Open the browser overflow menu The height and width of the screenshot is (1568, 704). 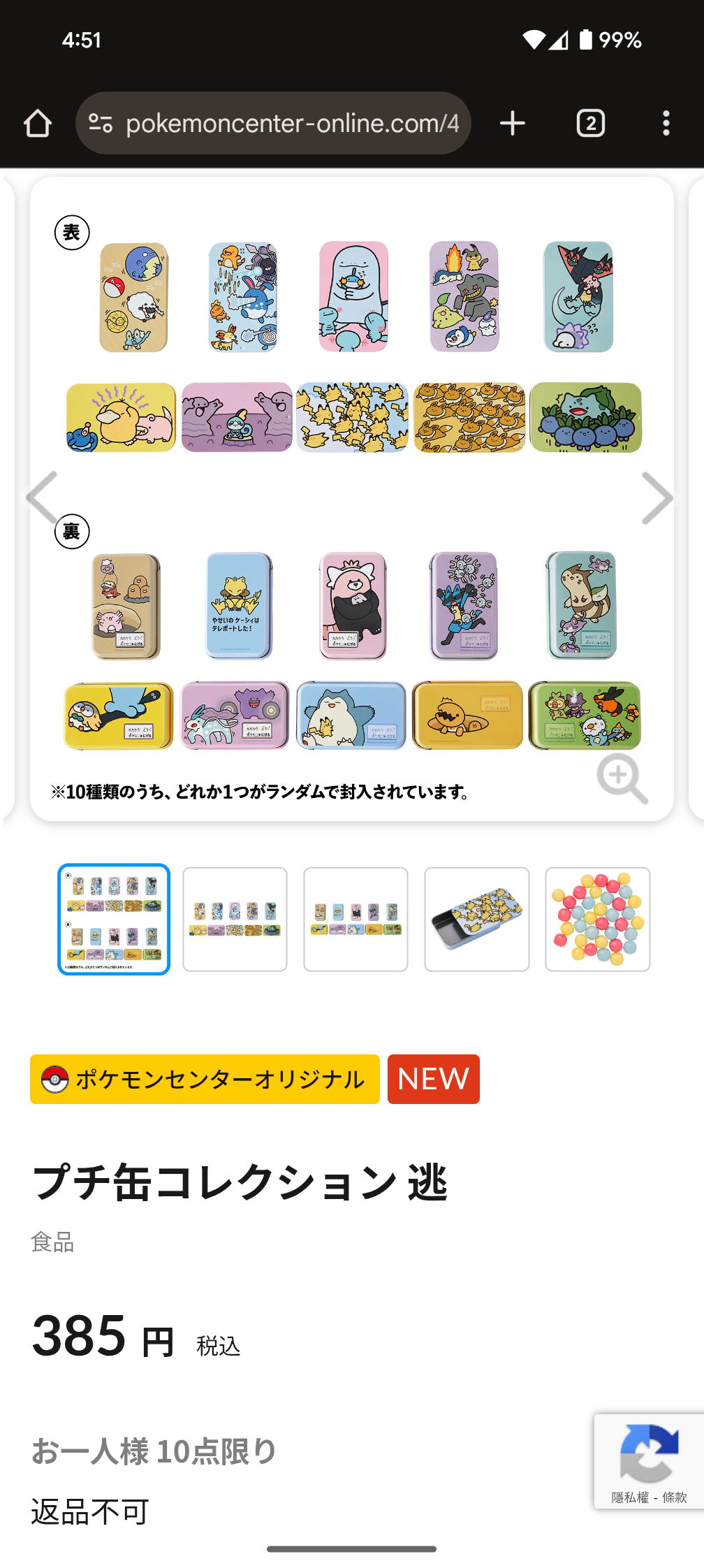666,124
